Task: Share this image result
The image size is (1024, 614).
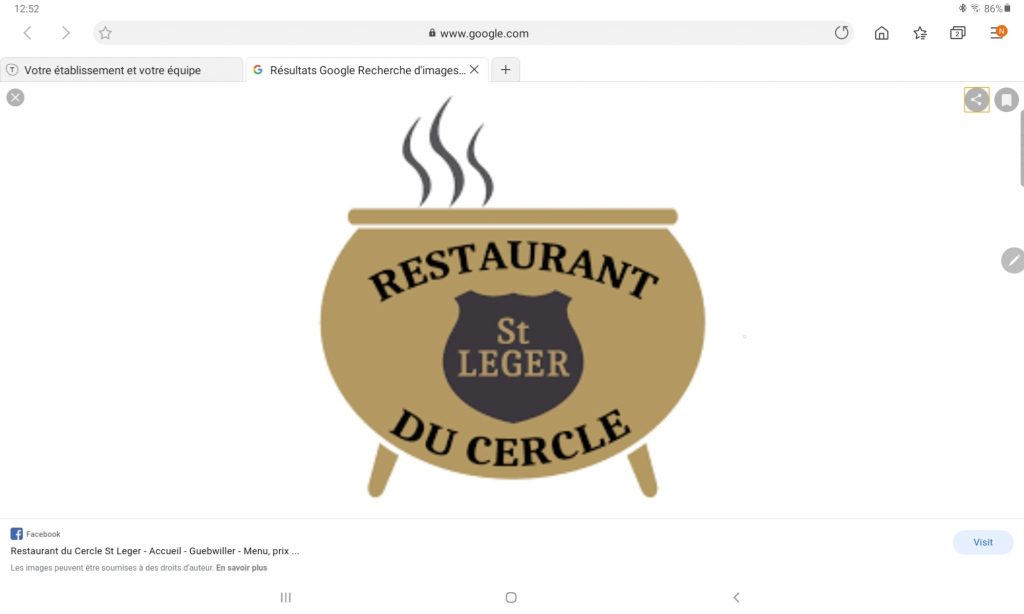Action: (976, 99)
